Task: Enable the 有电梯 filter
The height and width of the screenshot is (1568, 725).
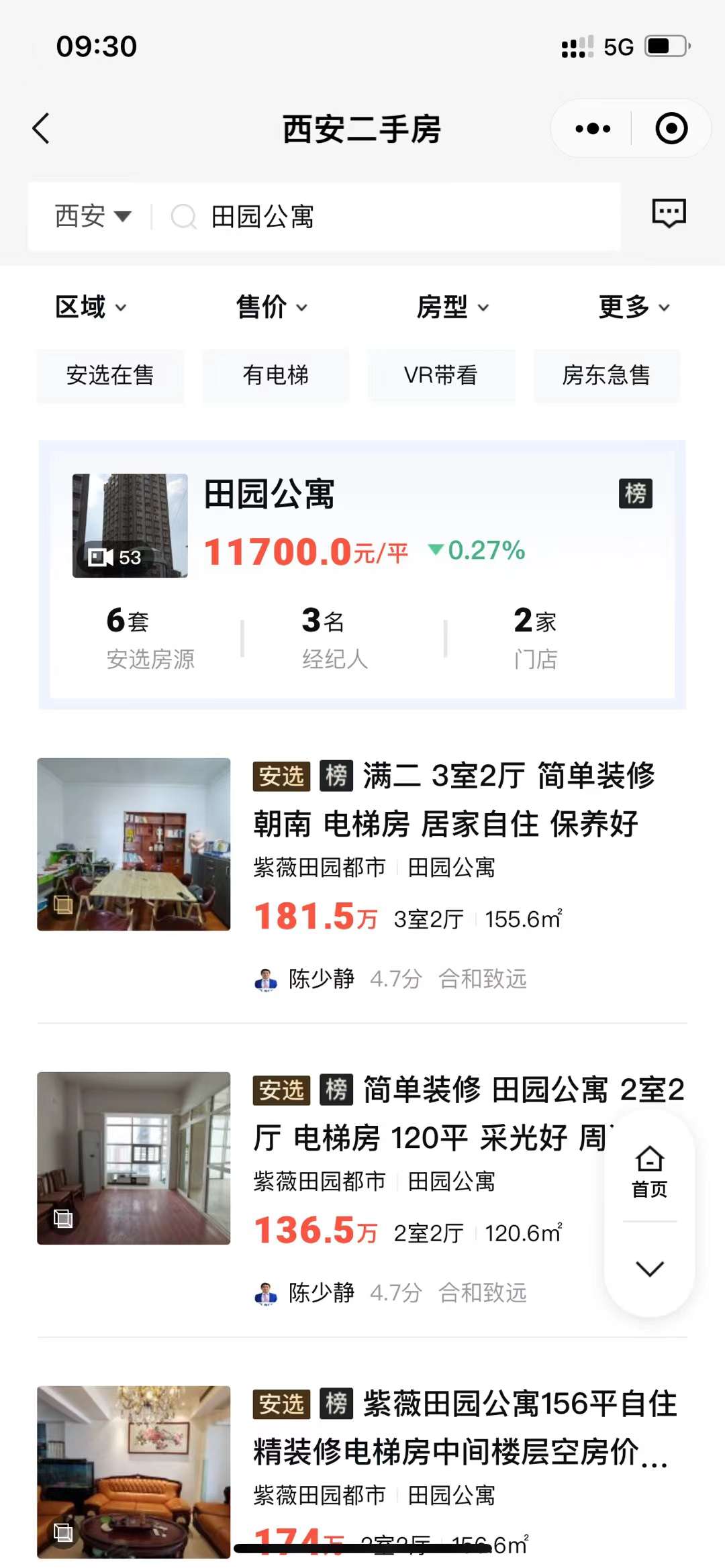Action: [x=275, y=376]
